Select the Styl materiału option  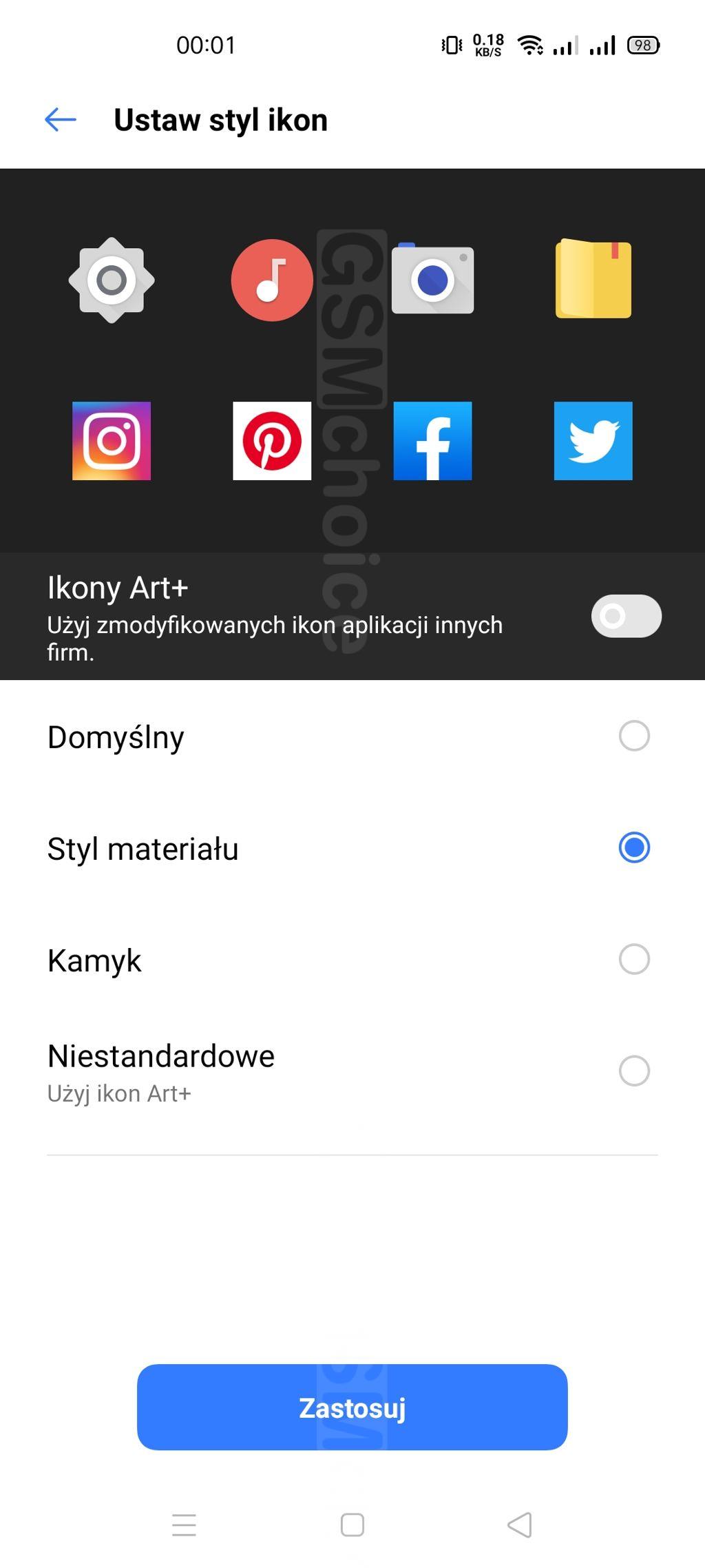[633, 847]
